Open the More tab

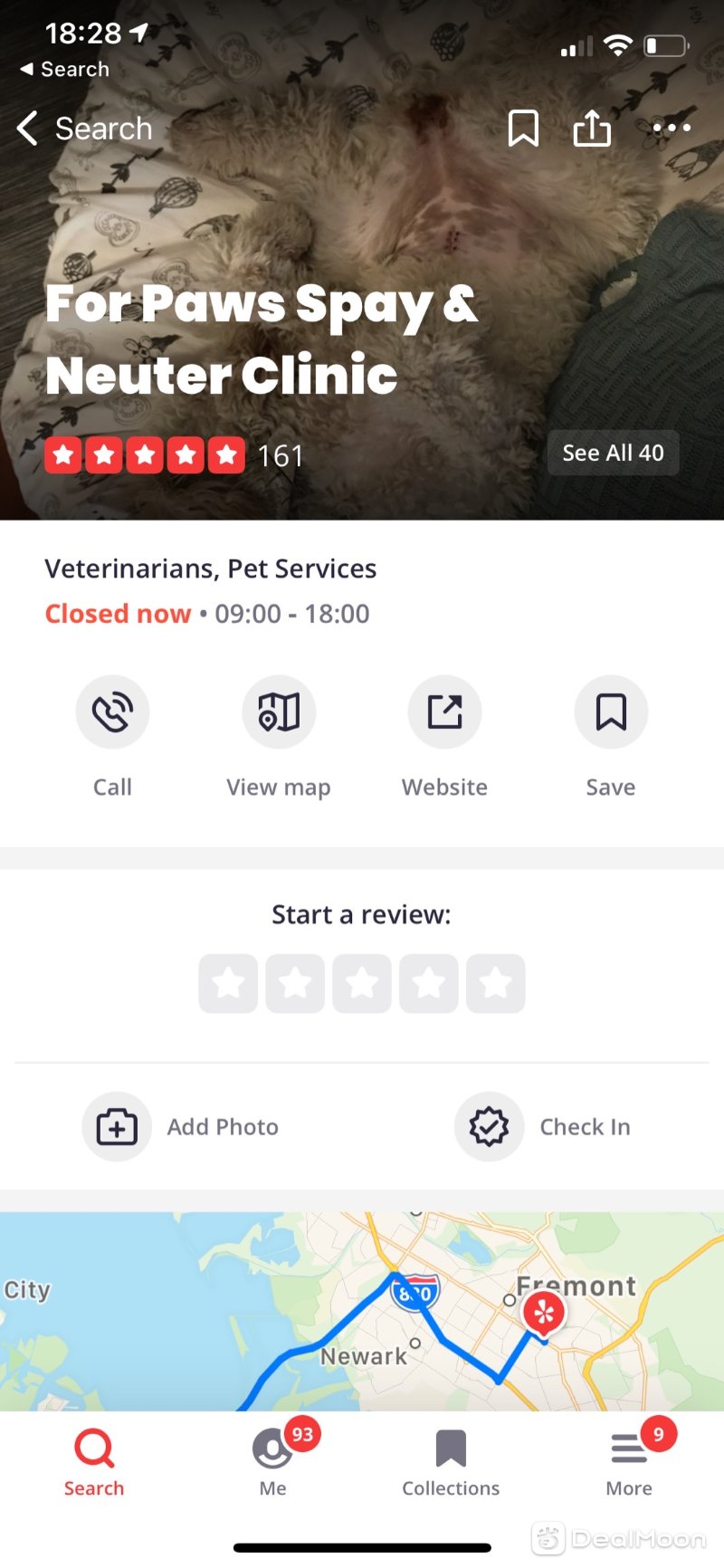tap(629, 1461)
